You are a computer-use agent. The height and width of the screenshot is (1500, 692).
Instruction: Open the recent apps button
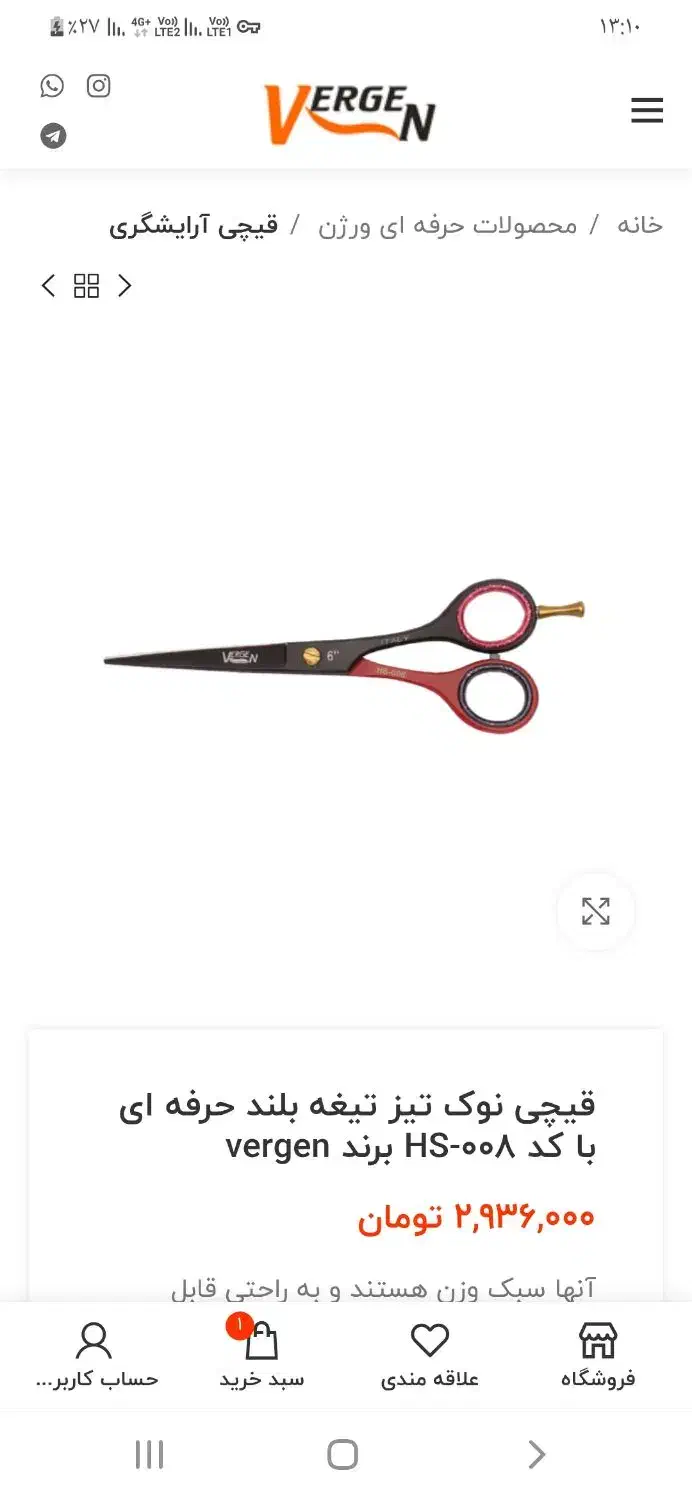pos(149,1454)
